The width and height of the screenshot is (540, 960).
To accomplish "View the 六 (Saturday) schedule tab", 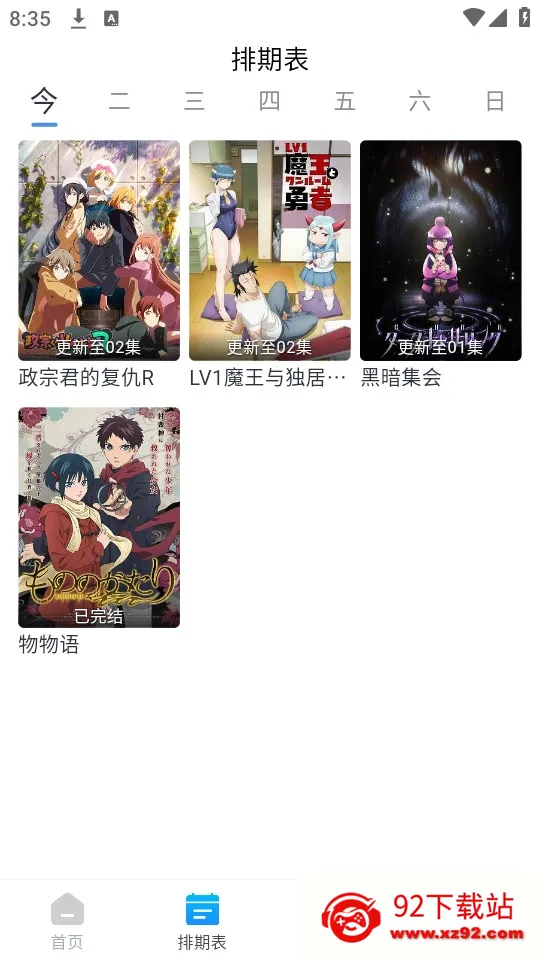I will pyautogui.click(x=419, y=102).
